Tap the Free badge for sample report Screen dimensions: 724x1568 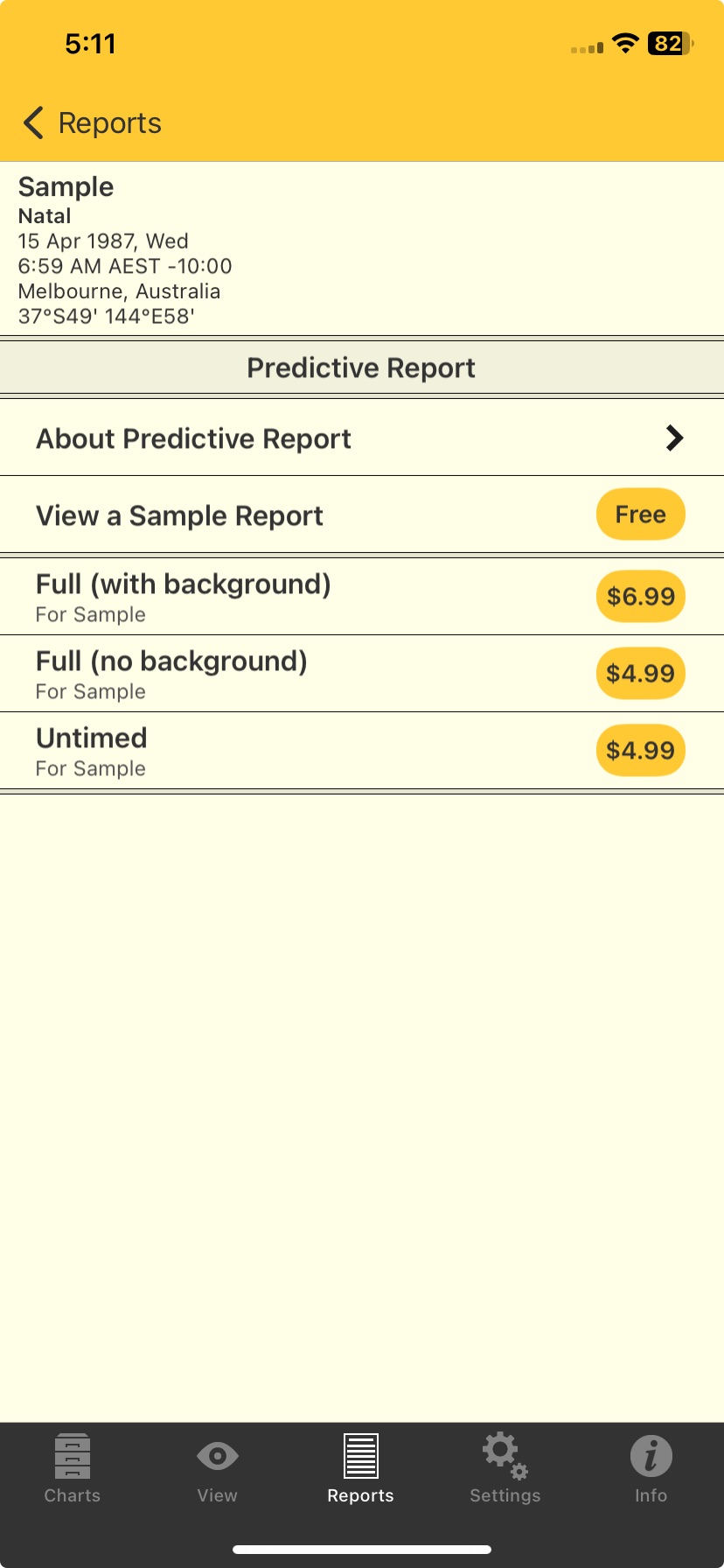pos(640,514)
